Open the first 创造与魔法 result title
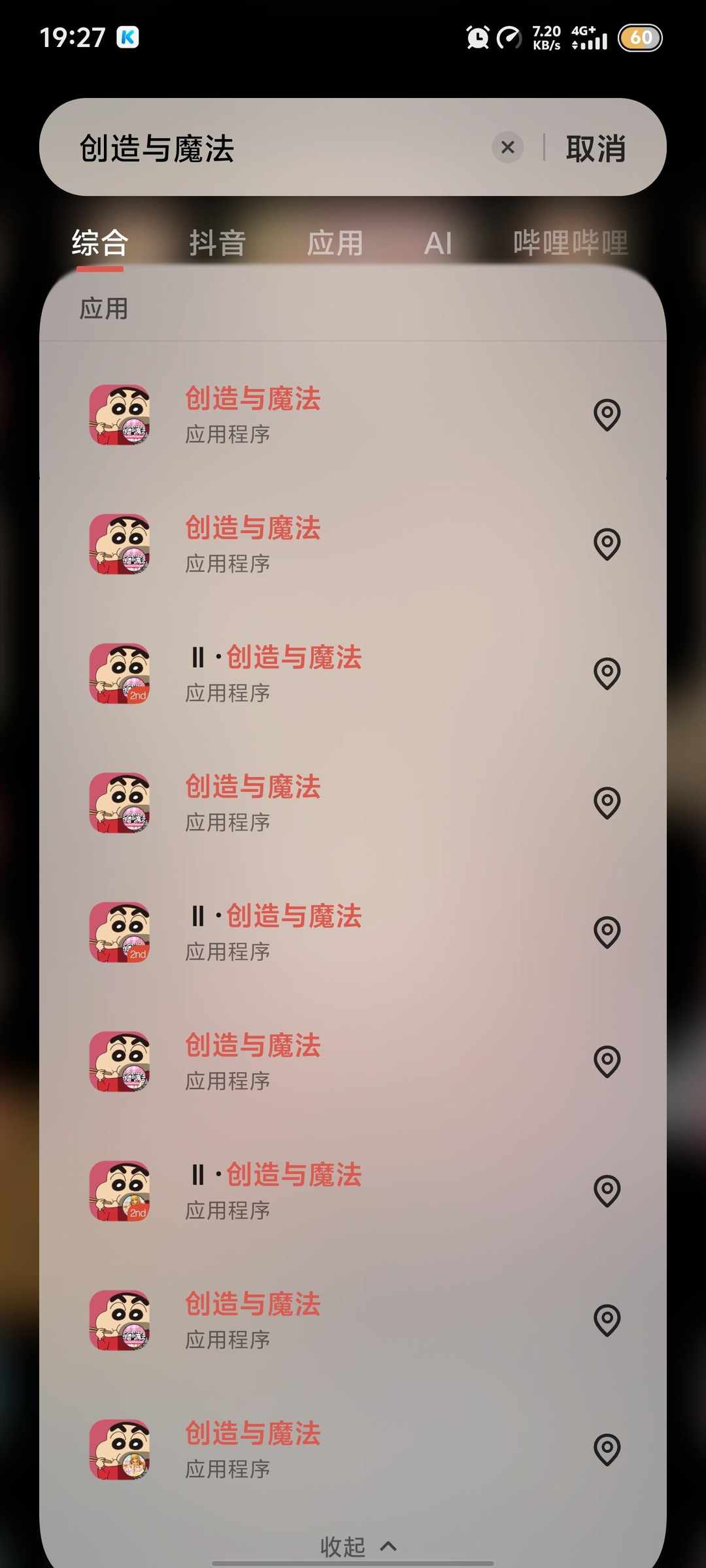The image size is (706, 1568). click(x=251, y=399)
